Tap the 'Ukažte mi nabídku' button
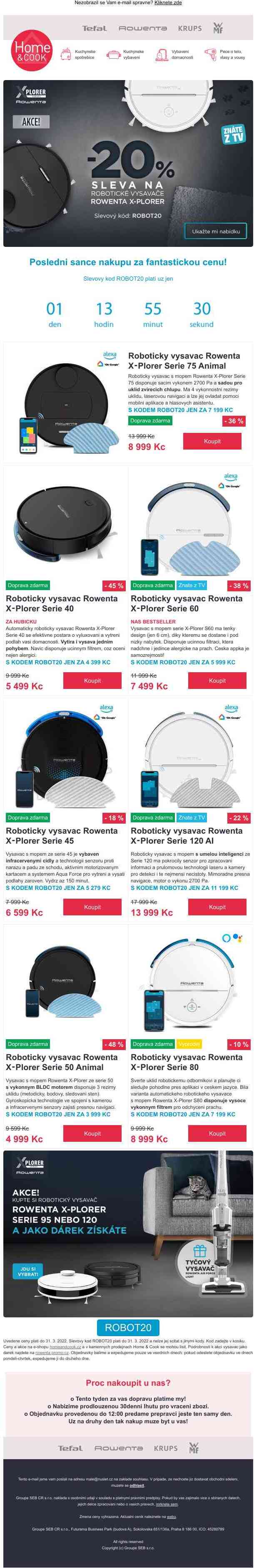Image resolution: width=254 pixels, height=1568 pixels. point(216,231)
